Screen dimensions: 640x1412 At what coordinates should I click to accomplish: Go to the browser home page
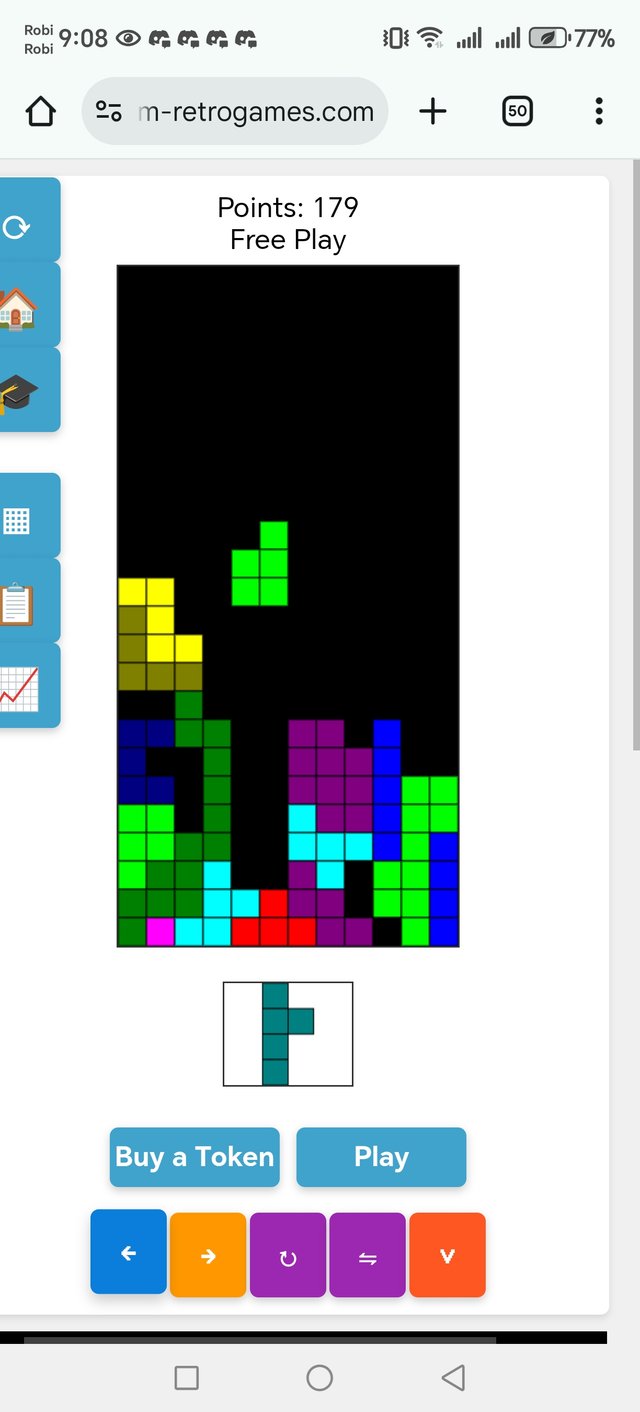click(x=41, y=111)
